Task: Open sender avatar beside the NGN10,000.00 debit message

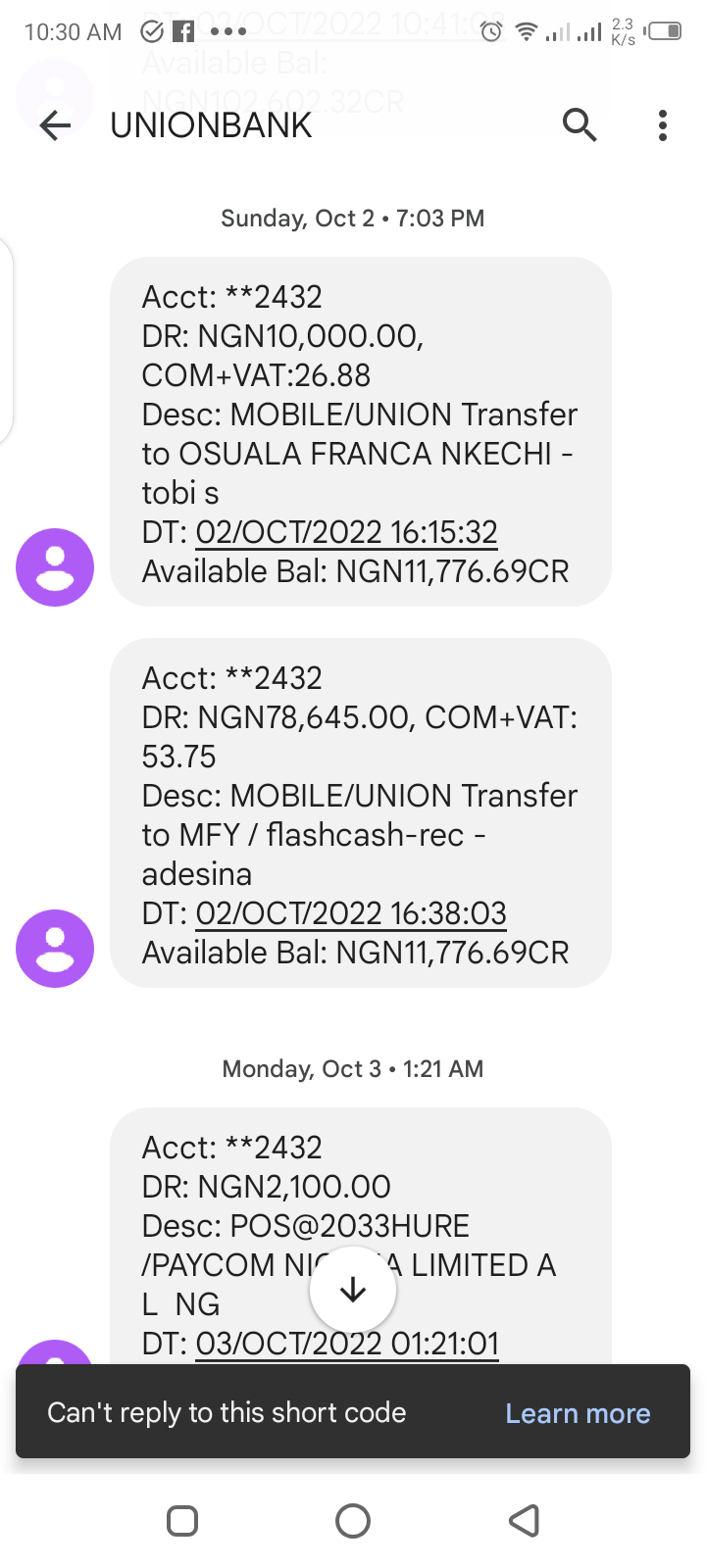Action: [55, 567]
